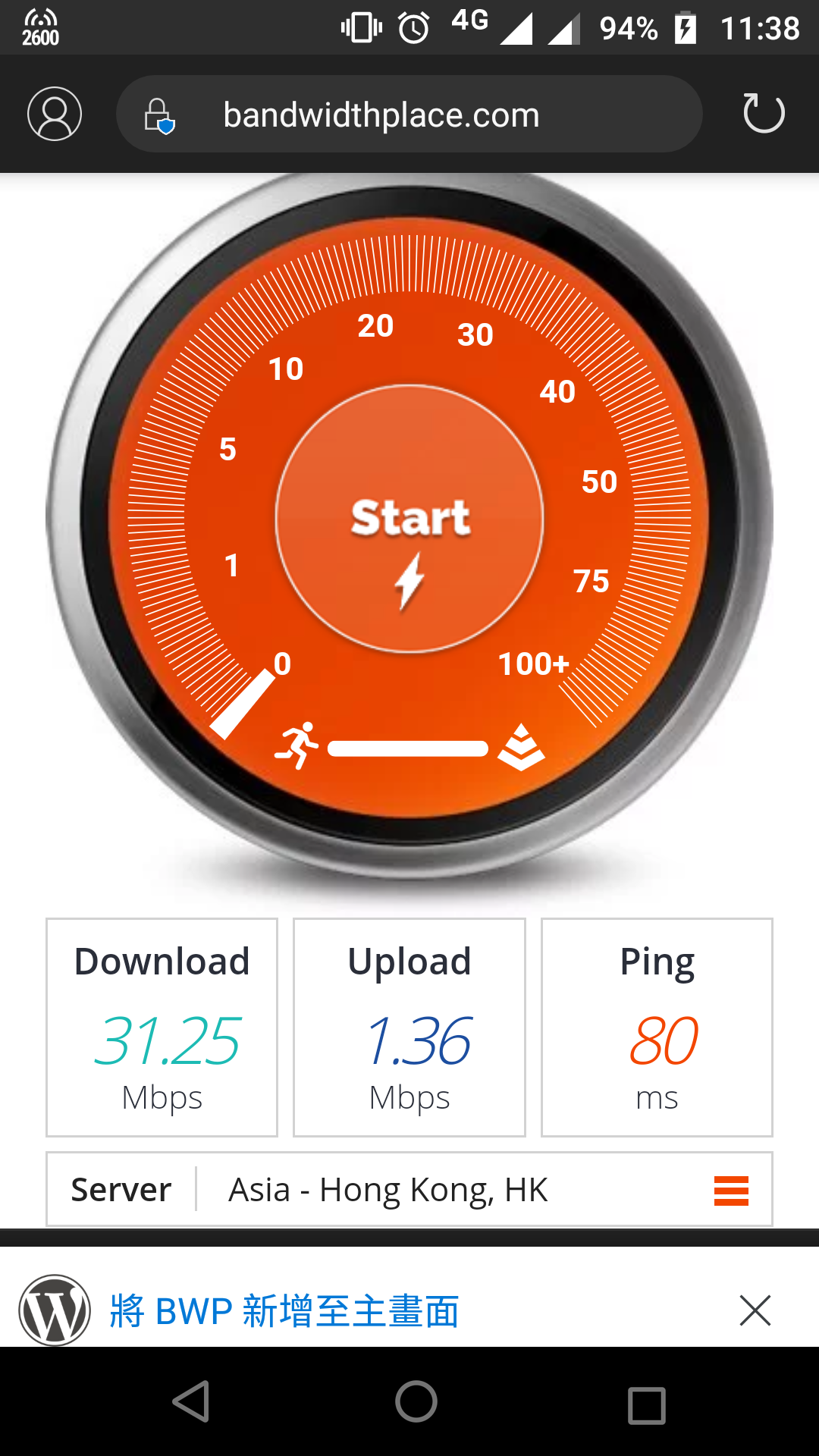
Task: Go back with the system back button
Action: [191, 1401]
